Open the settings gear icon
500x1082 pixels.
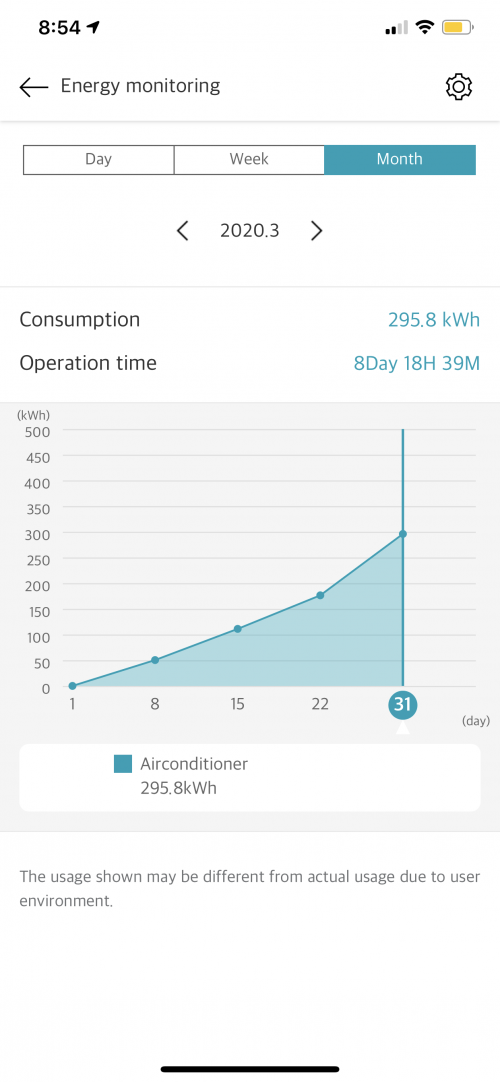459,86
